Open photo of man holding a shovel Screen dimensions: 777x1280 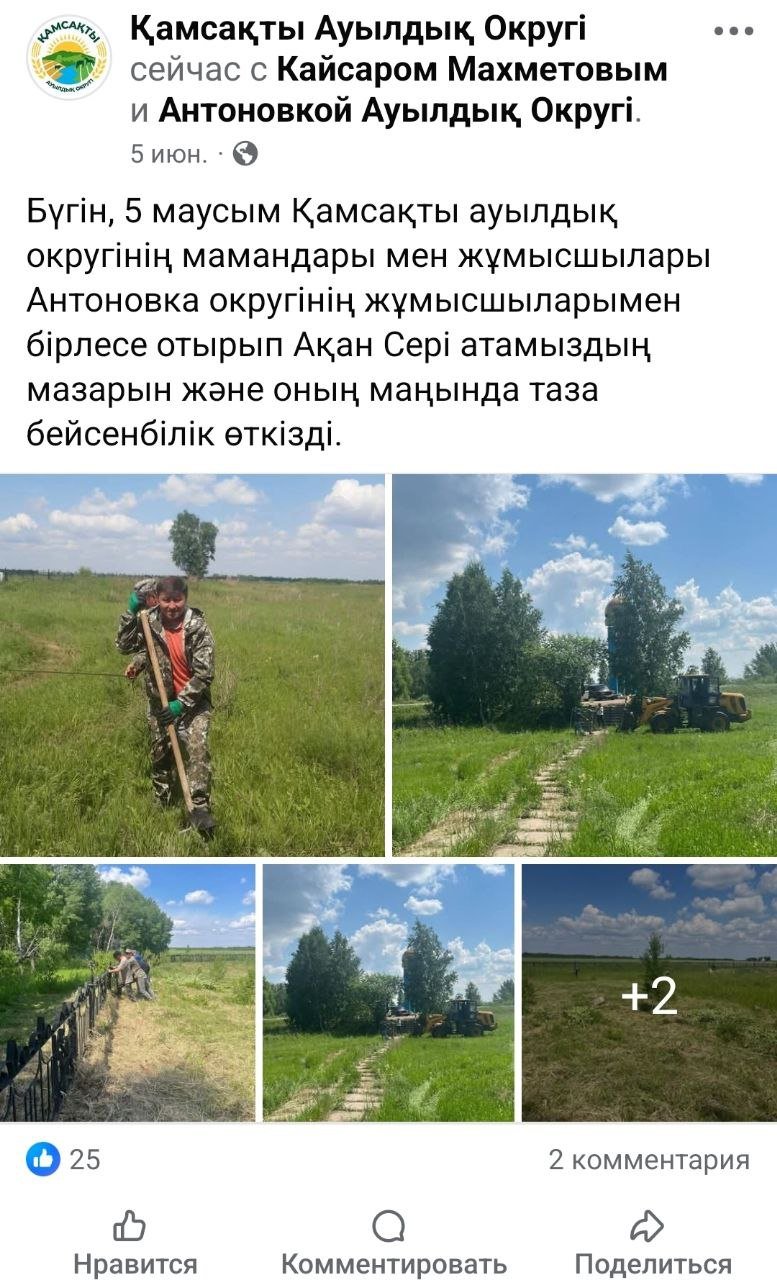(x=192, y=665)
